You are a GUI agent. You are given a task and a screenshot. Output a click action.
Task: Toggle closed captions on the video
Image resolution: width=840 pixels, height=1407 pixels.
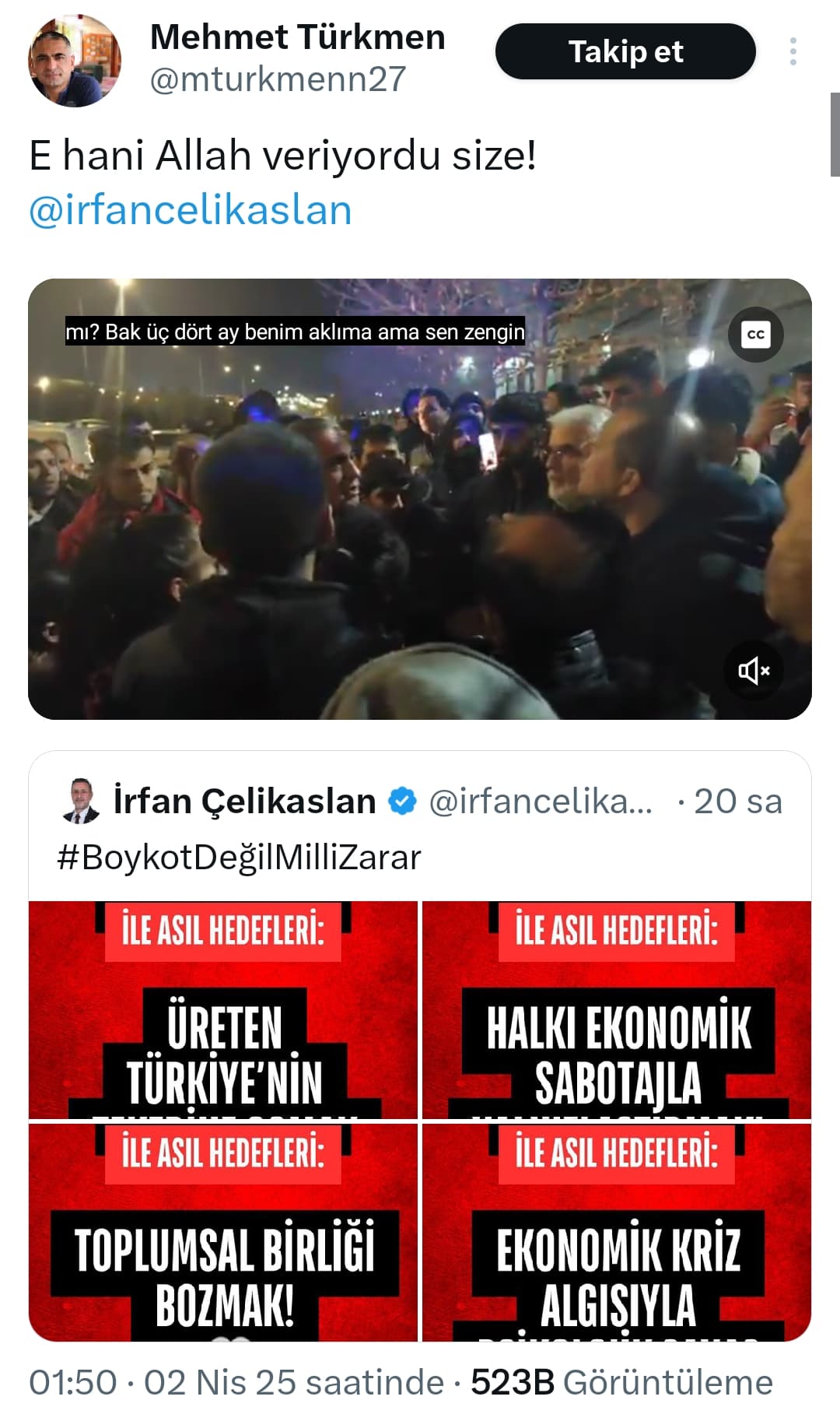click(x=755, y=335)
